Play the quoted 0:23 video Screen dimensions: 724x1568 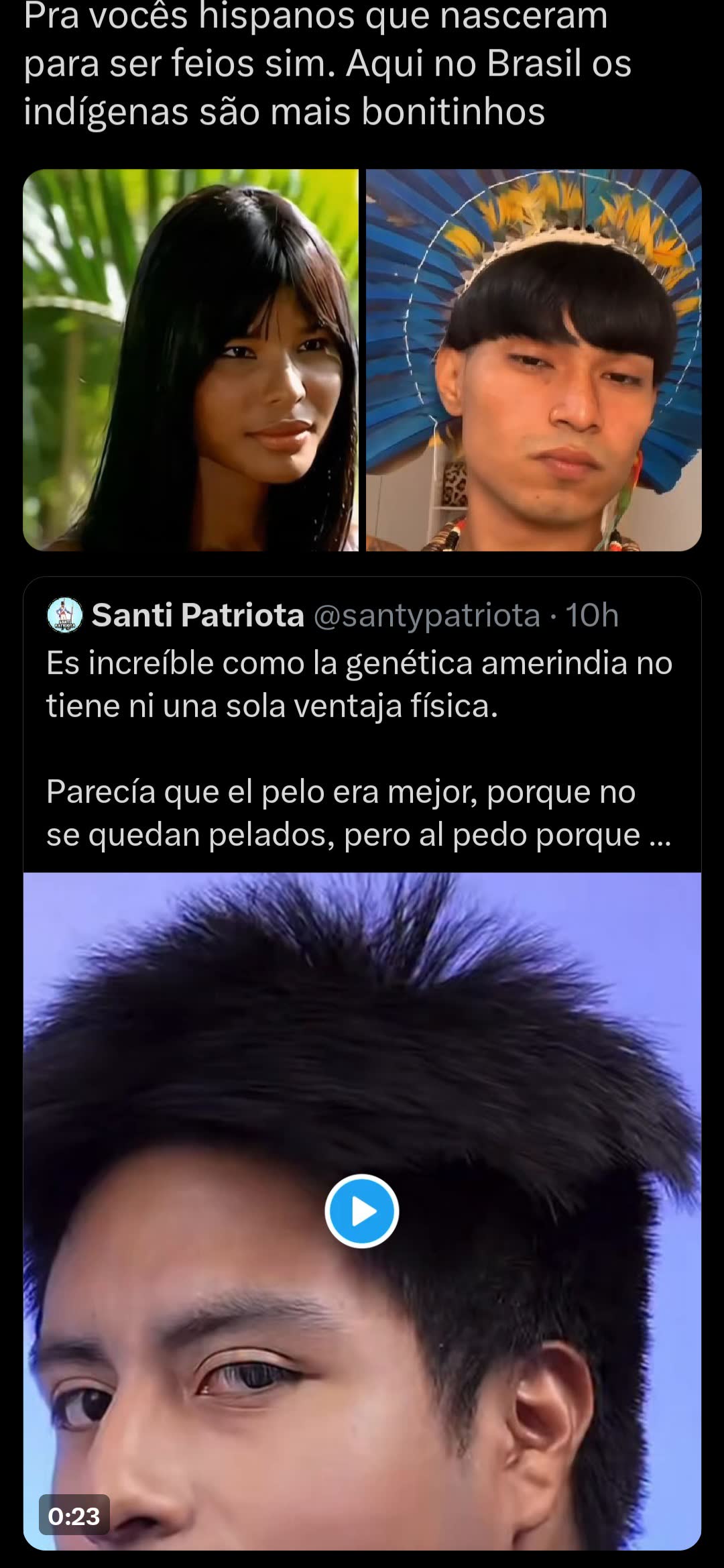click(x=362, y=1211)
